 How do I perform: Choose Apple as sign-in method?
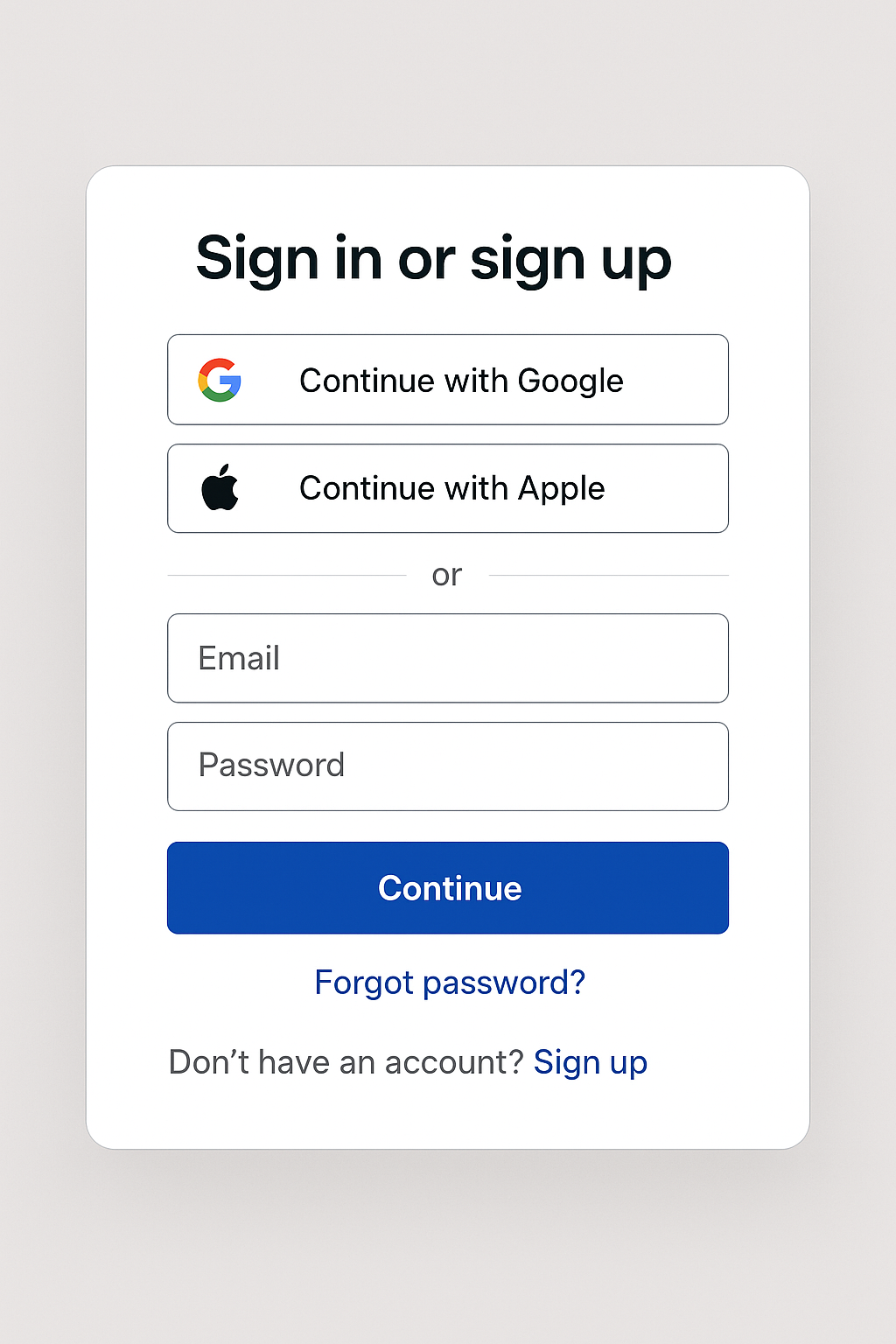448,488
